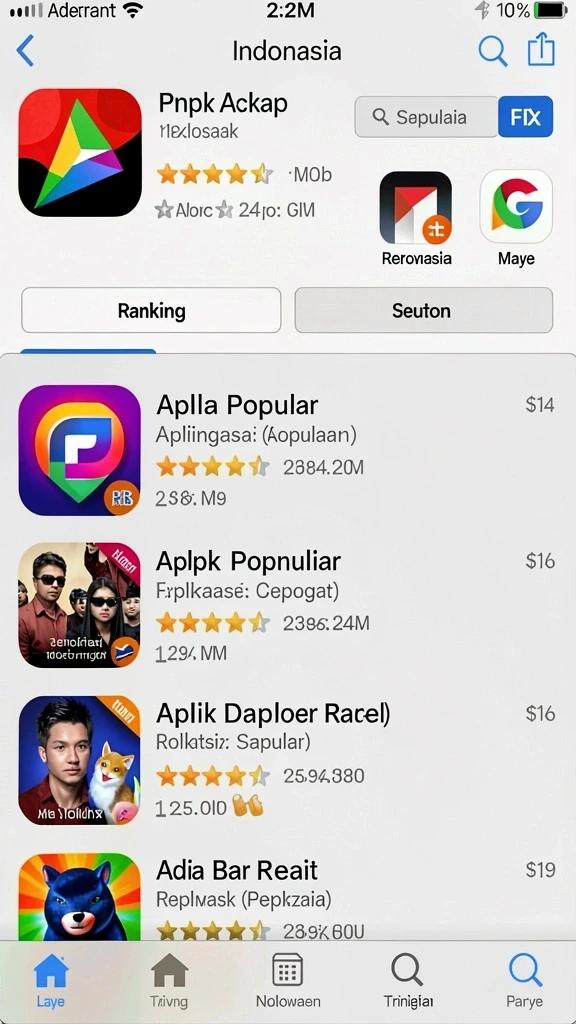
Task: Open the Maye app
Action: click(516, 219)
